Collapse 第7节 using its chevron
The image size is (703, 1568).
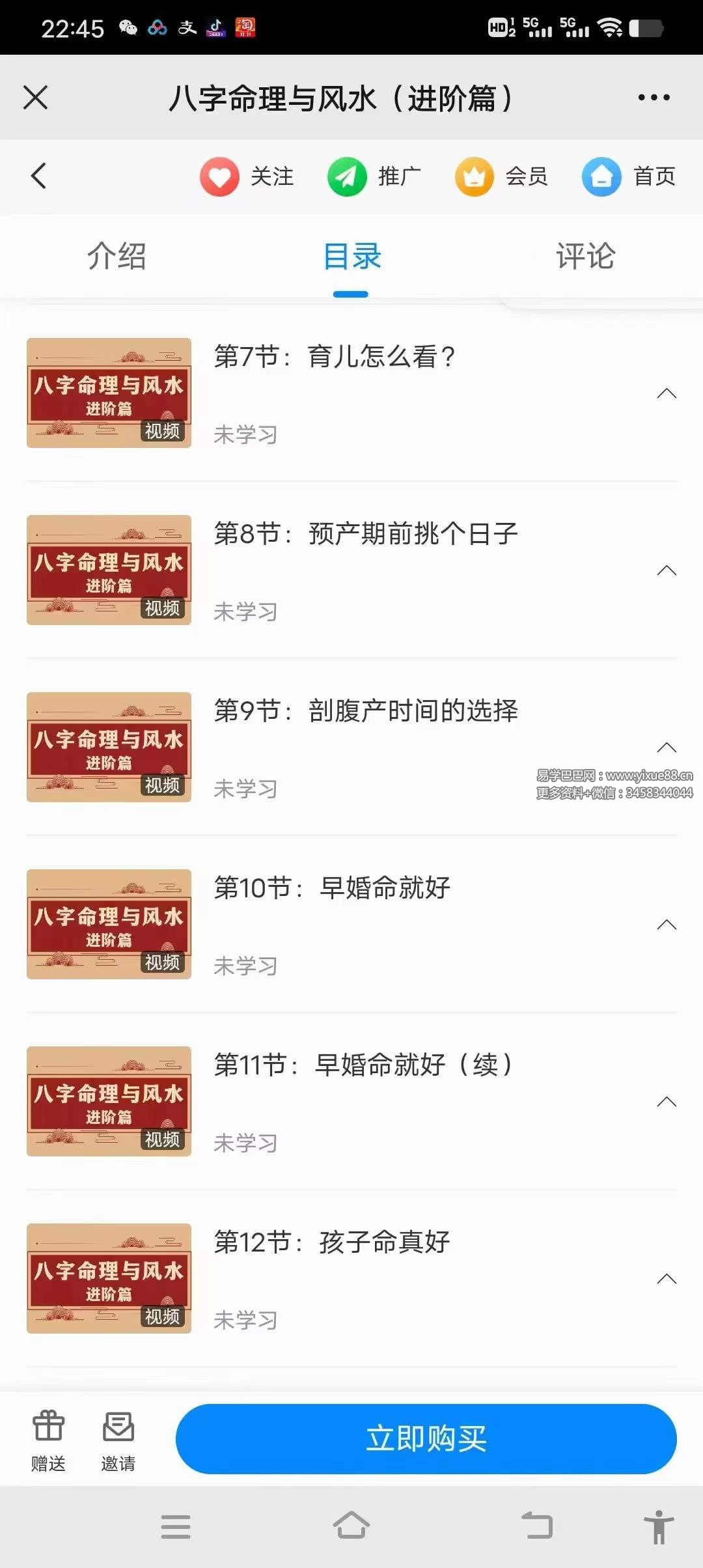[666, 393]
